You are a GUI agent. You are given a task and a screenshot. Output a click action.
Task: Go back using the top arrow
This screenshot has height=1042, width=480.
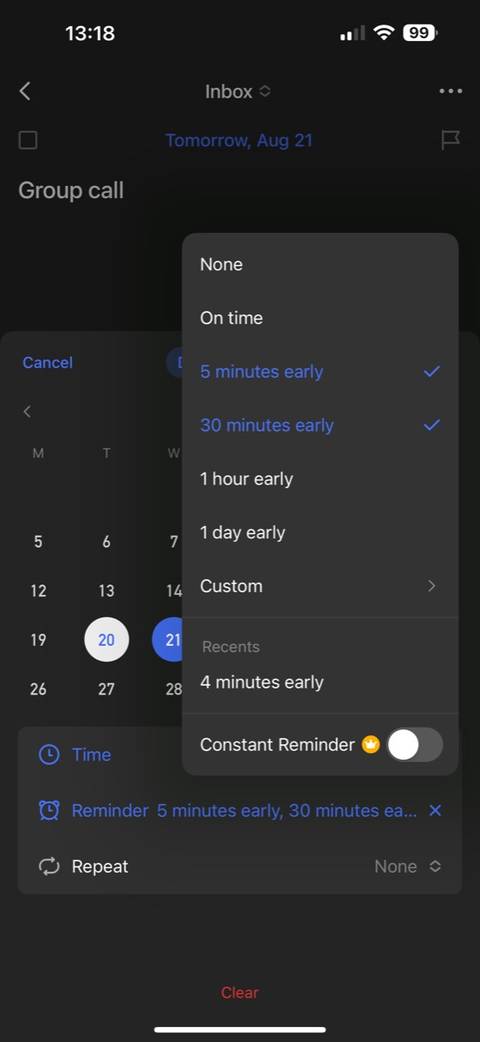point(25,91)
